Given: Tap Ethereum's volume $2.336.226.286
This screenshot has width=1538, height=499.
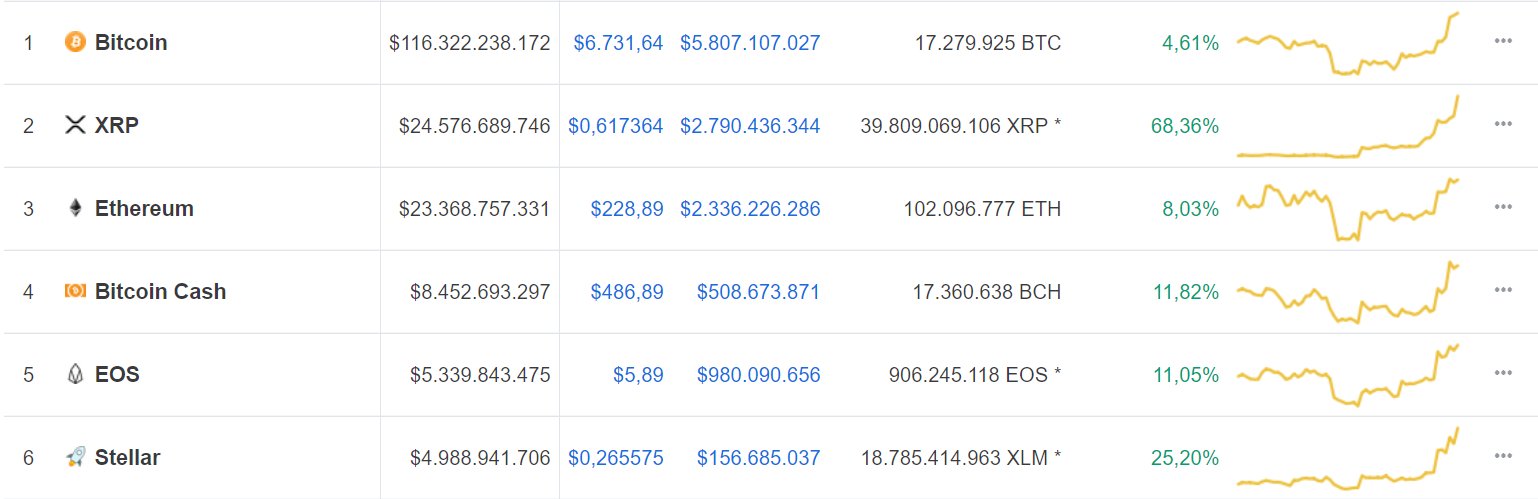Looking at the screenshot, I should pyautogui.click(x=750, y=209).
